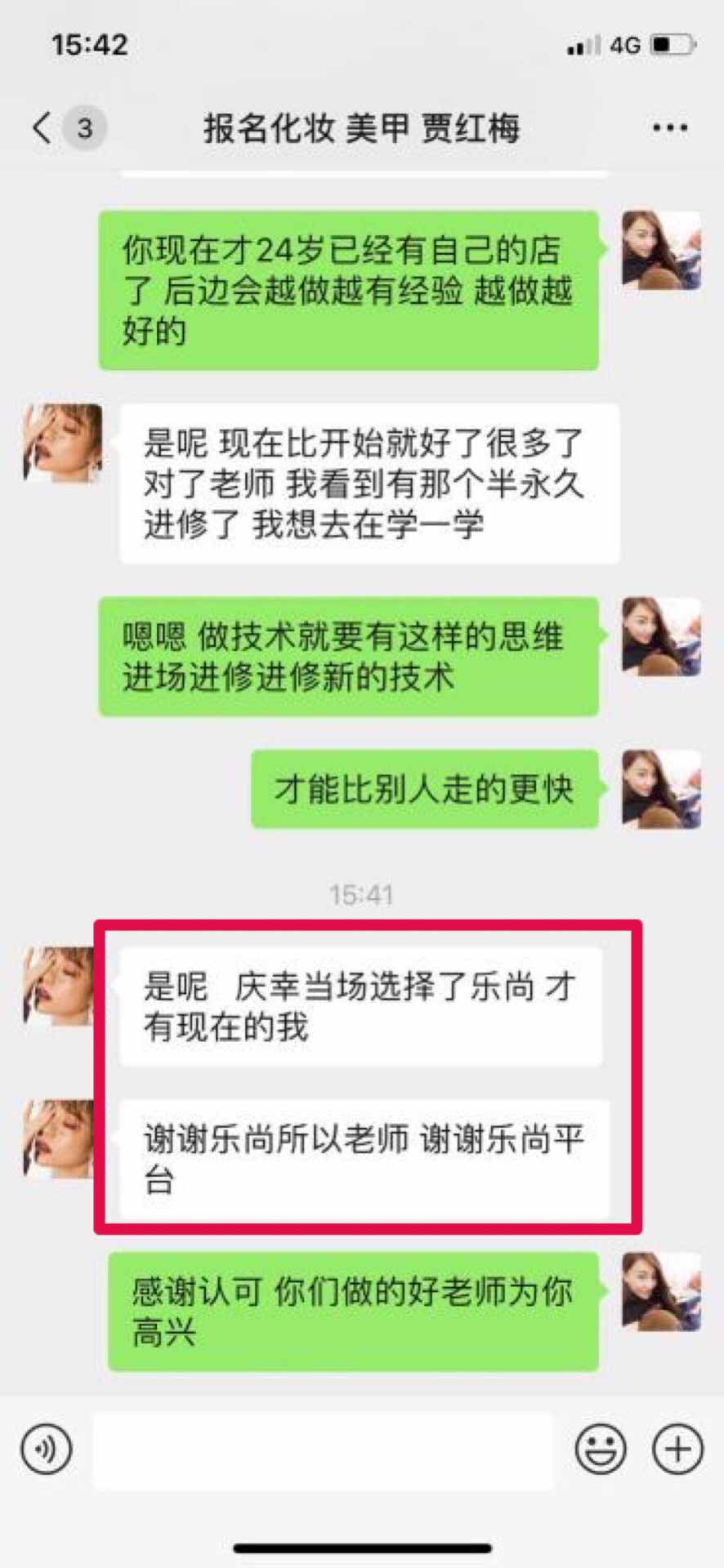Screen dimensions: 724x1568
Task: Go back to the chat list
Action: click(x=42, y=127)
